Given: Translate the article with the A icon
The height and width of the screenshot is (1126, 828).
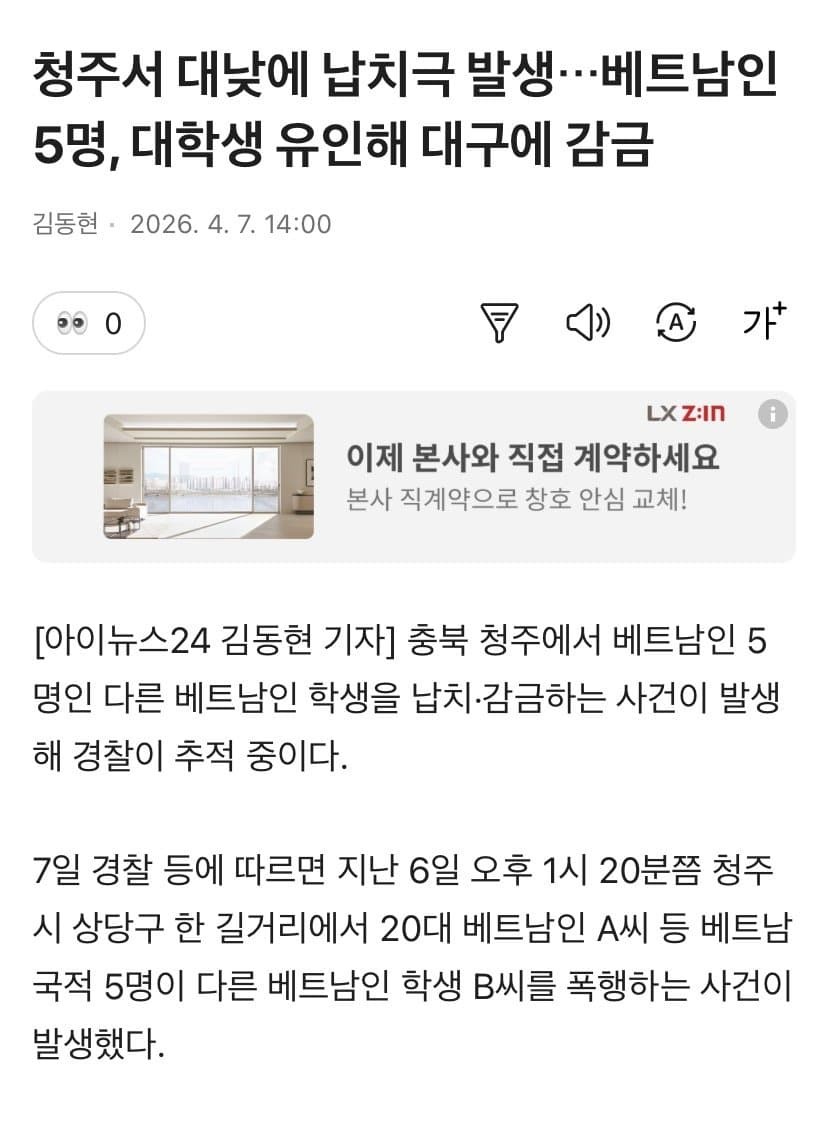Looking at the screenshot, I should point(676,322).
